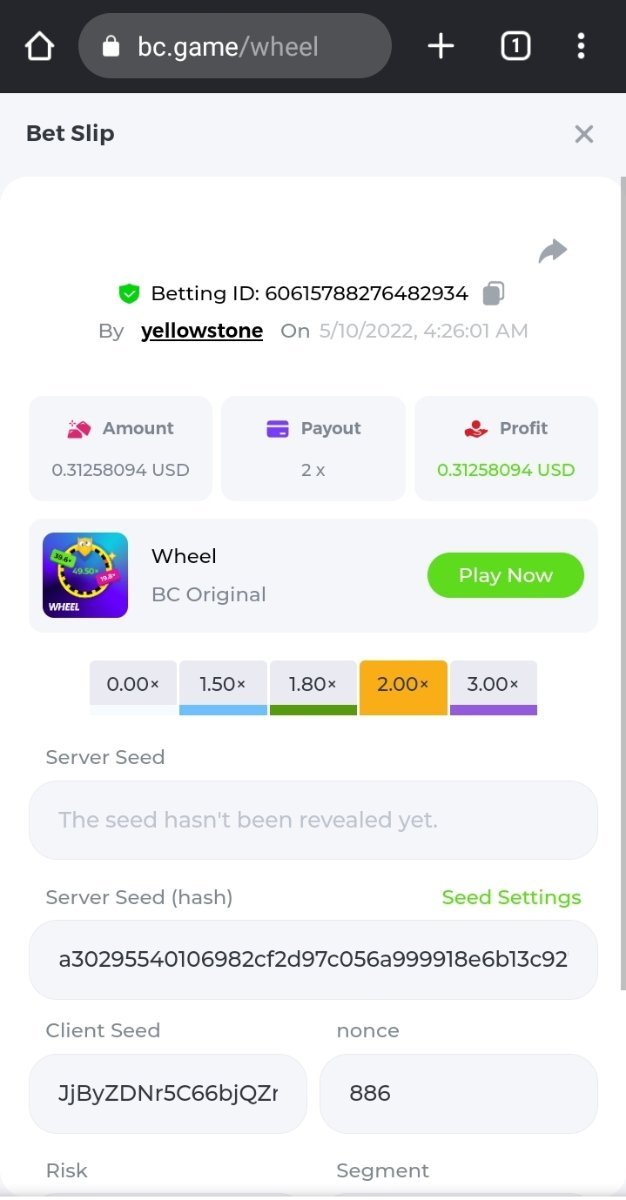Go to the browser home page

(39, 46)
